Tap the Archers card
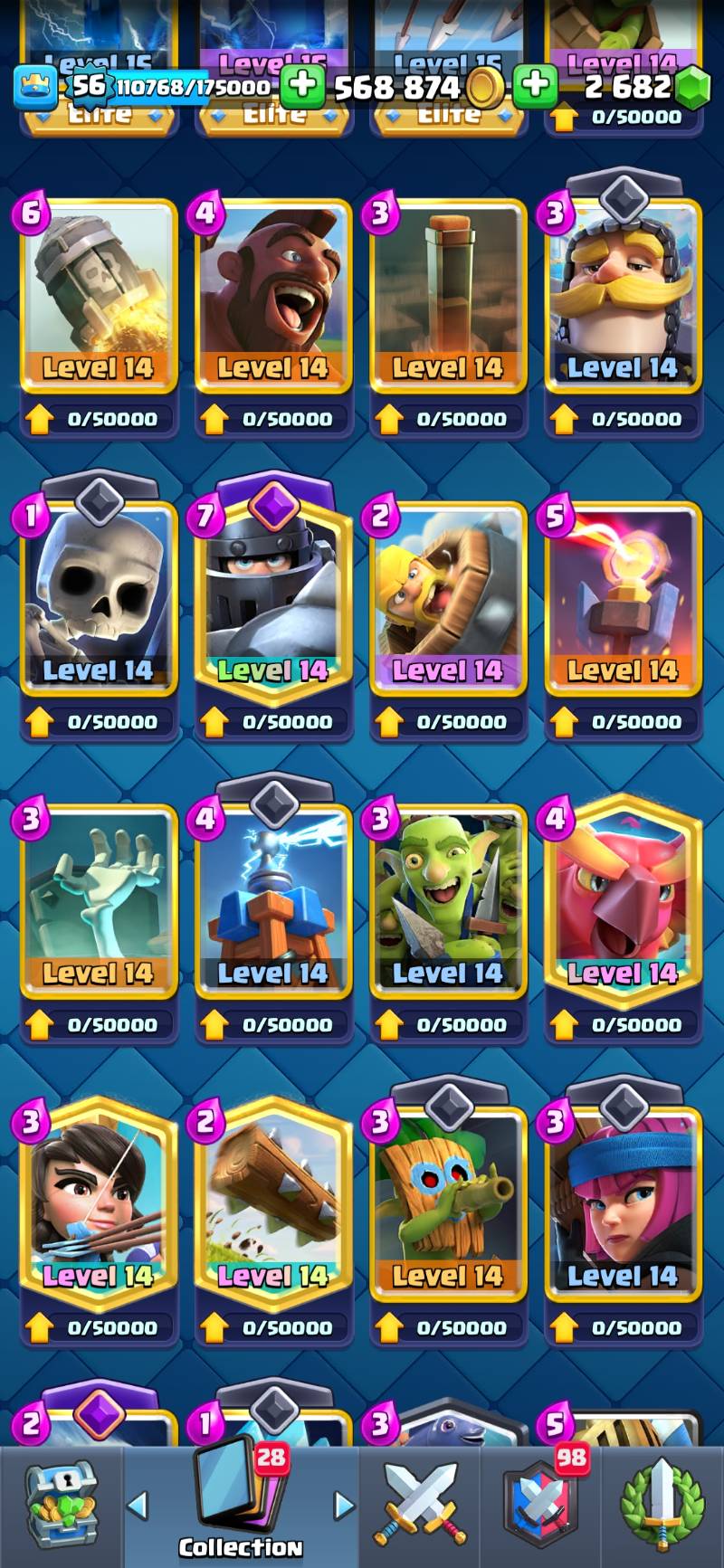This screenshot has height=1568, width=724. tap(623, 1203)
